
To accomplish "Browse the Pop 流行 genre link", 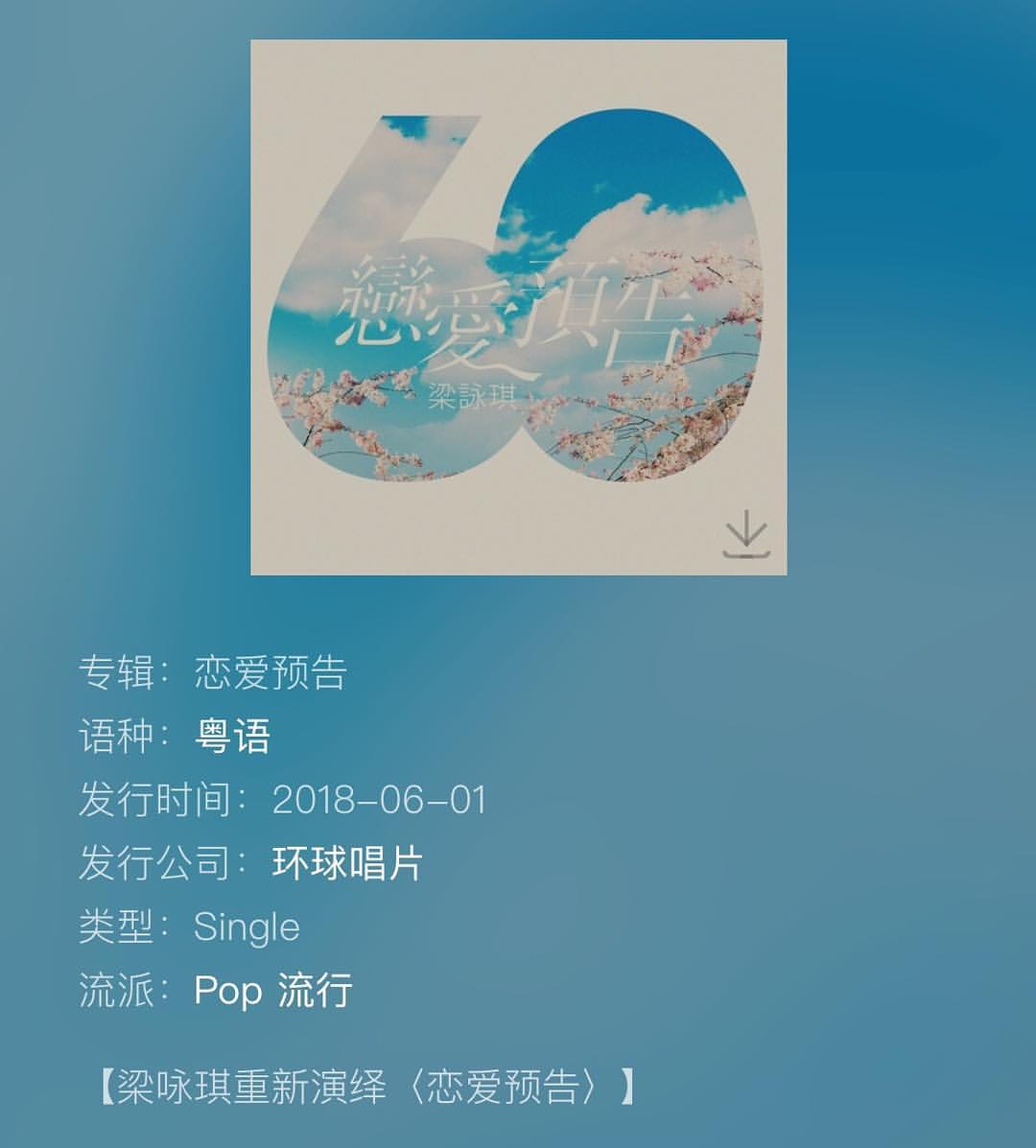I will 273,990.
